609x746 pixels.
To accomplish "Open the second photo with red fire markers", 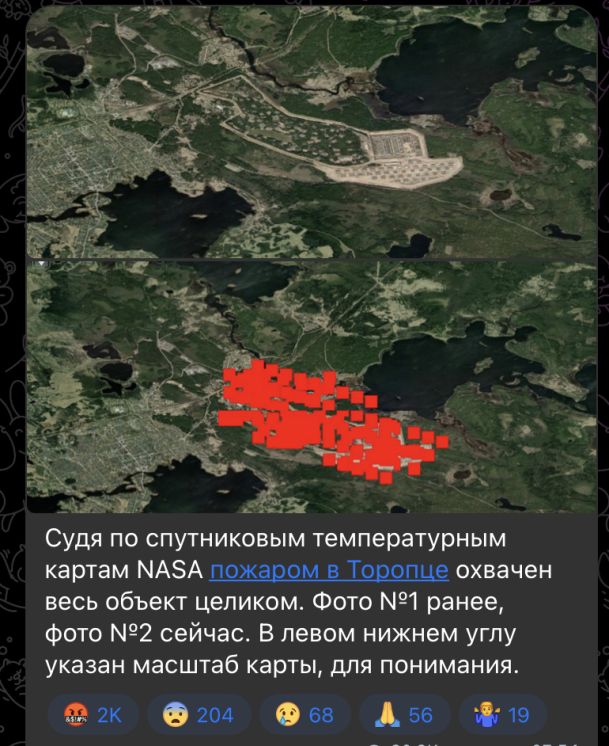I will [304, 388].
